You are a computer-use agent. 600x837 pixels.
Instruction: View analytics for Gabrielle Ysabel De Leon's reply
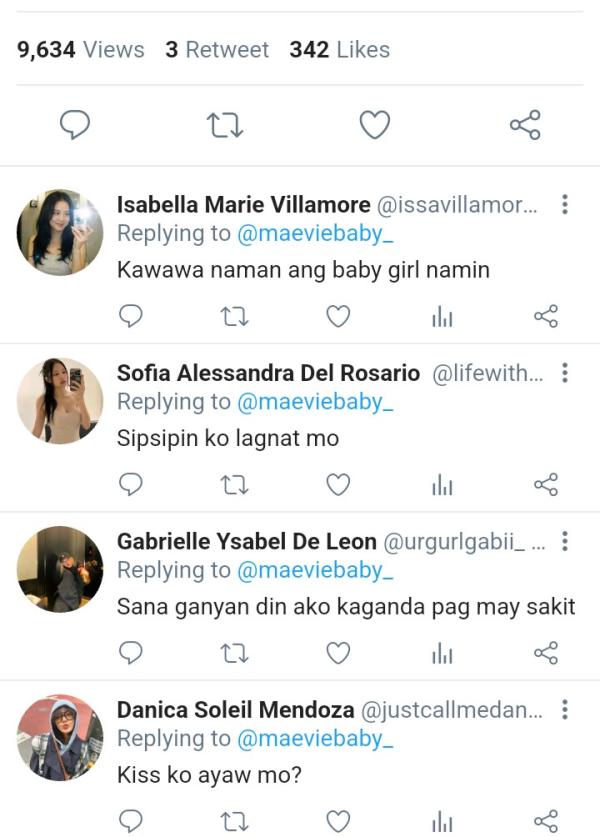(442, 653)
